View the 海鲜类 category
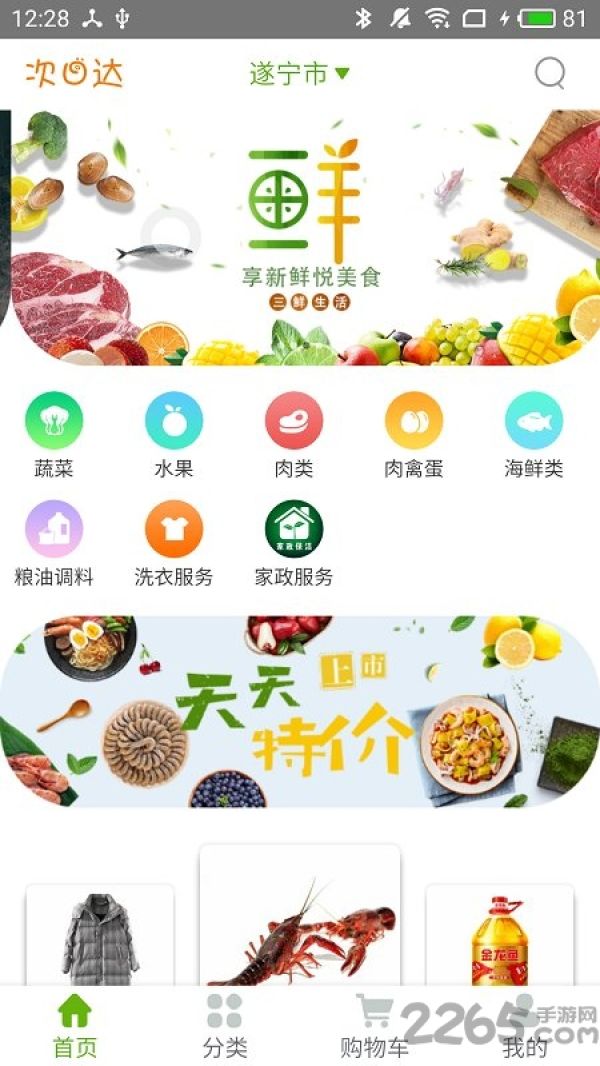 pos(534,435)
